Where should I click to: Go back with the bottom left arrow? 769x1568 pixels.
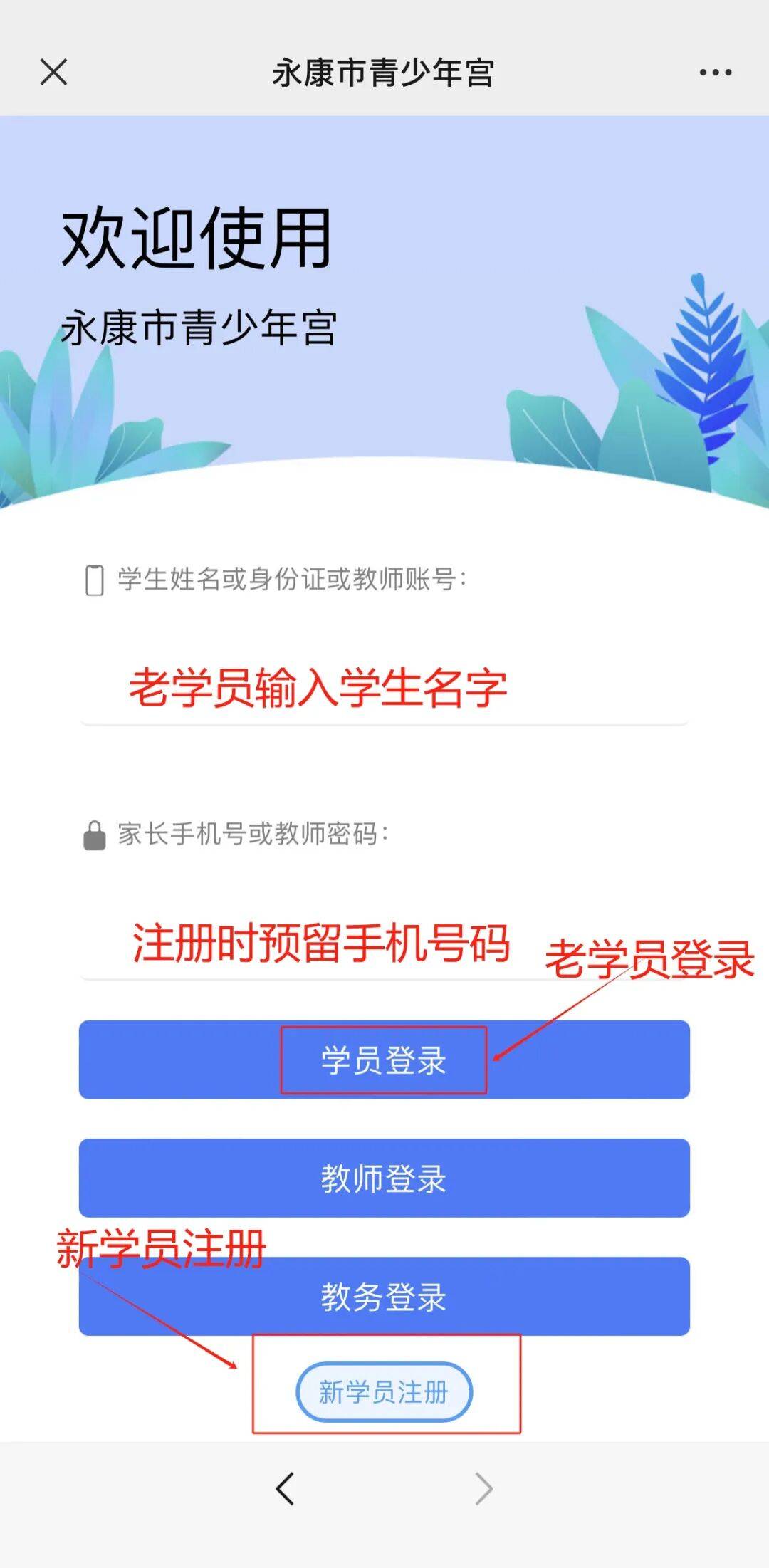[286, 1488]
